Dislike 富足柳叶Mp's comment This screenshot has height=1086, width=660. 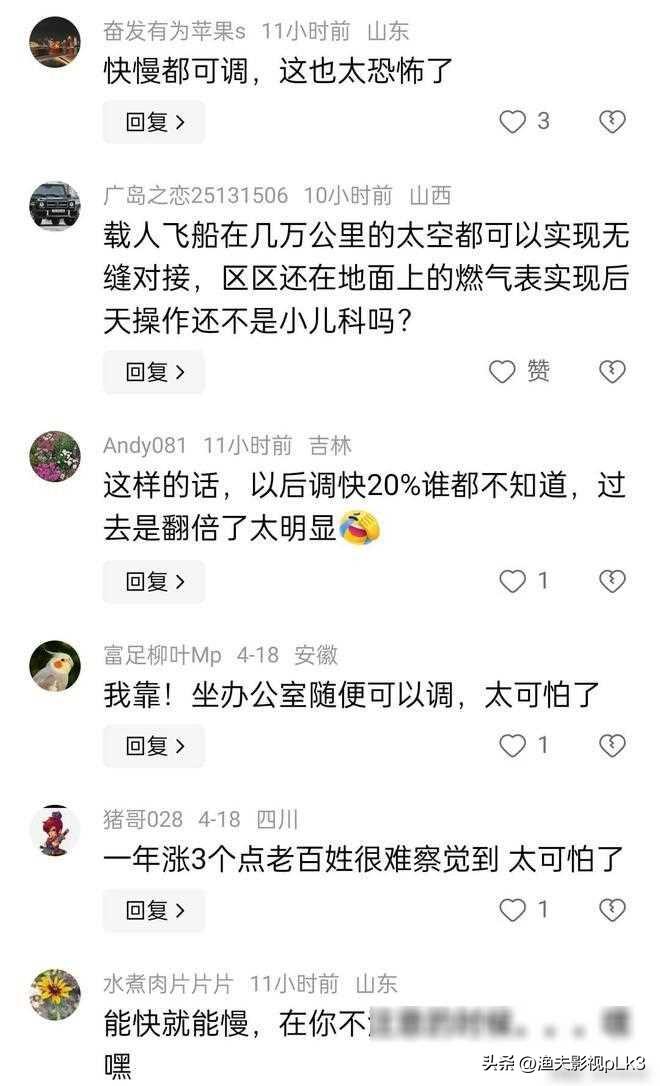pos(612,746)
